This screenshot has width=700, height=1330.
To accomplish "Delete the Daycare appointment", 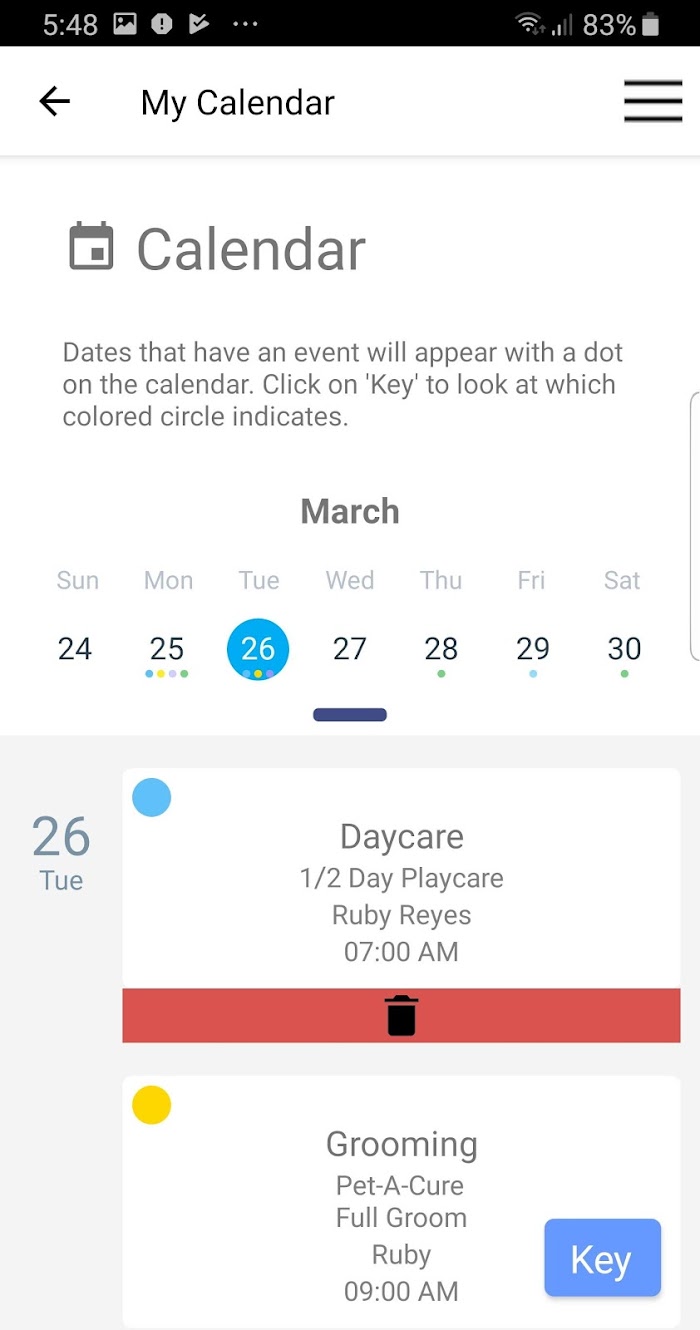I will [x=401, y=1016].
